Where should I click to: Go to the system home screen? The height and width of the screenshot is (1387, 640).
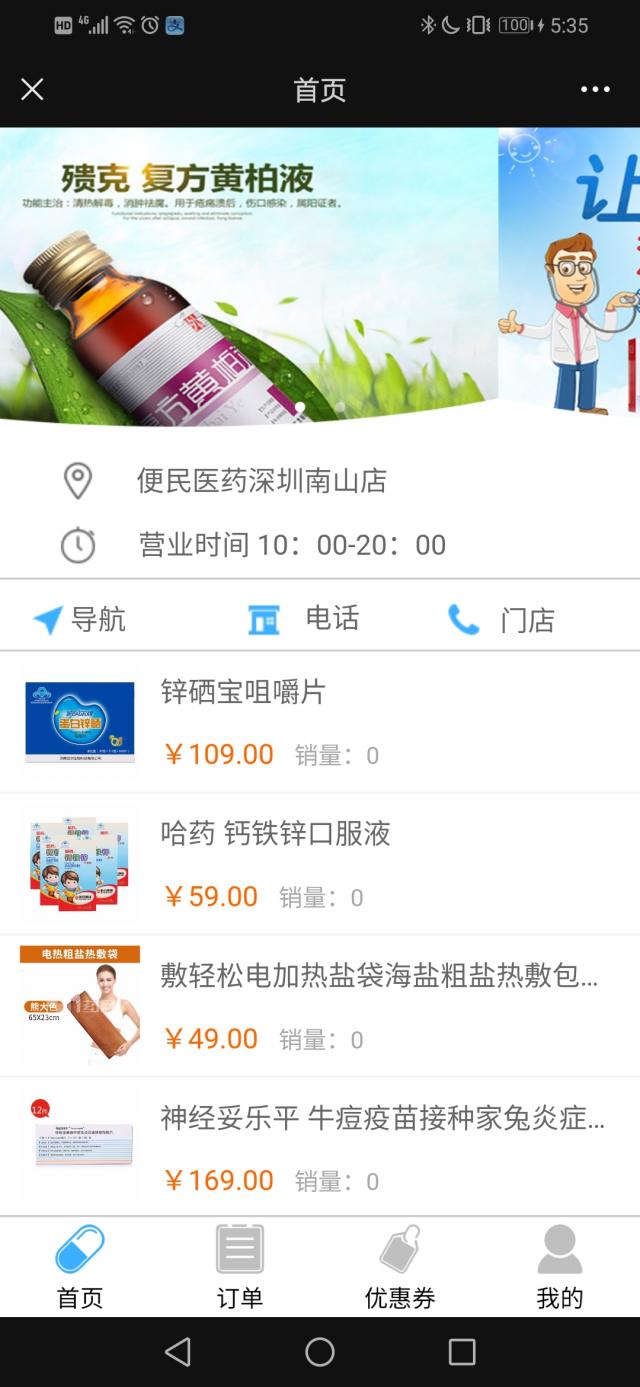click(x=320, y=1352)
